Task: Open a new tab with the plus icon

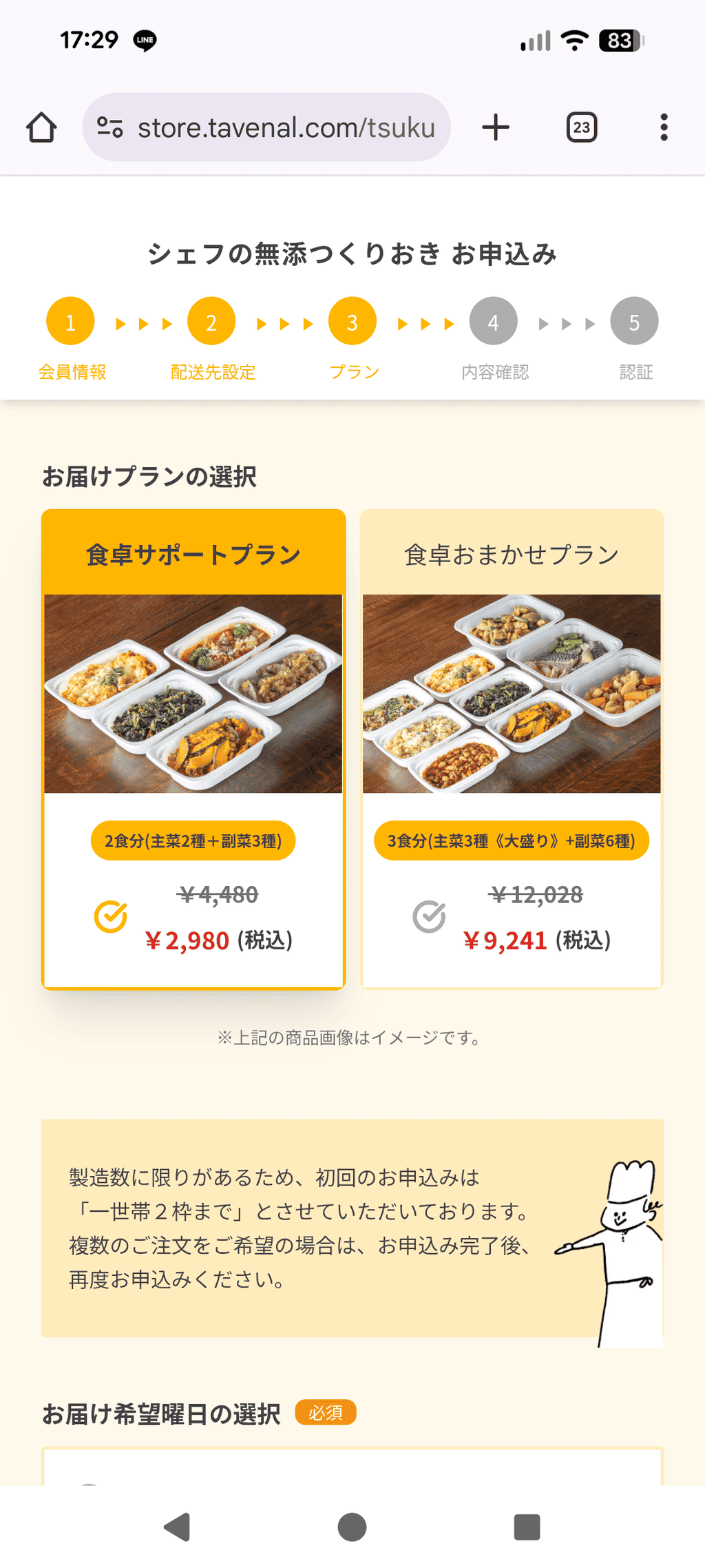Action: point(495,127)
